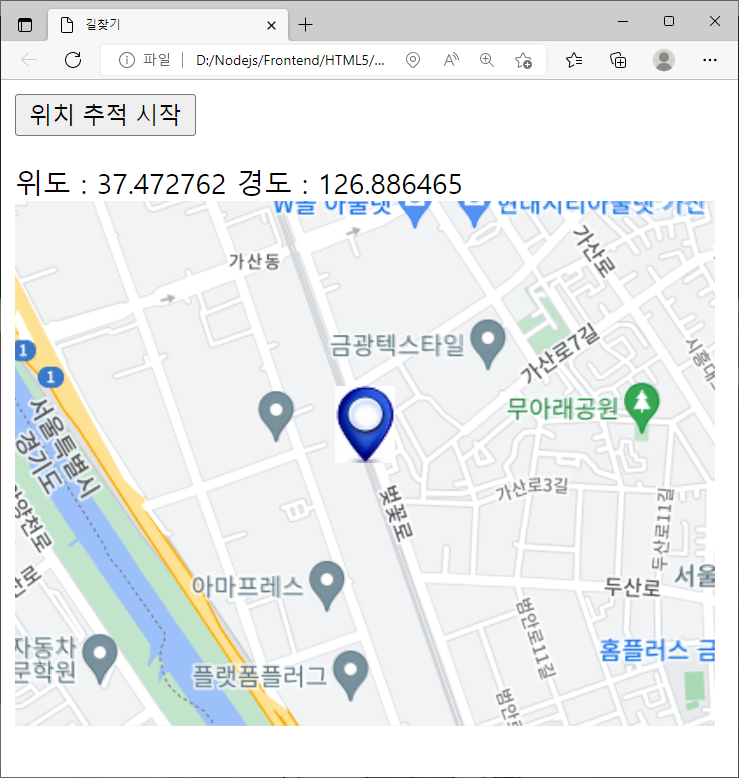The width and height of the screenshot is (739, 778).
Task: Open read aloud option
Action: (451, 60)
